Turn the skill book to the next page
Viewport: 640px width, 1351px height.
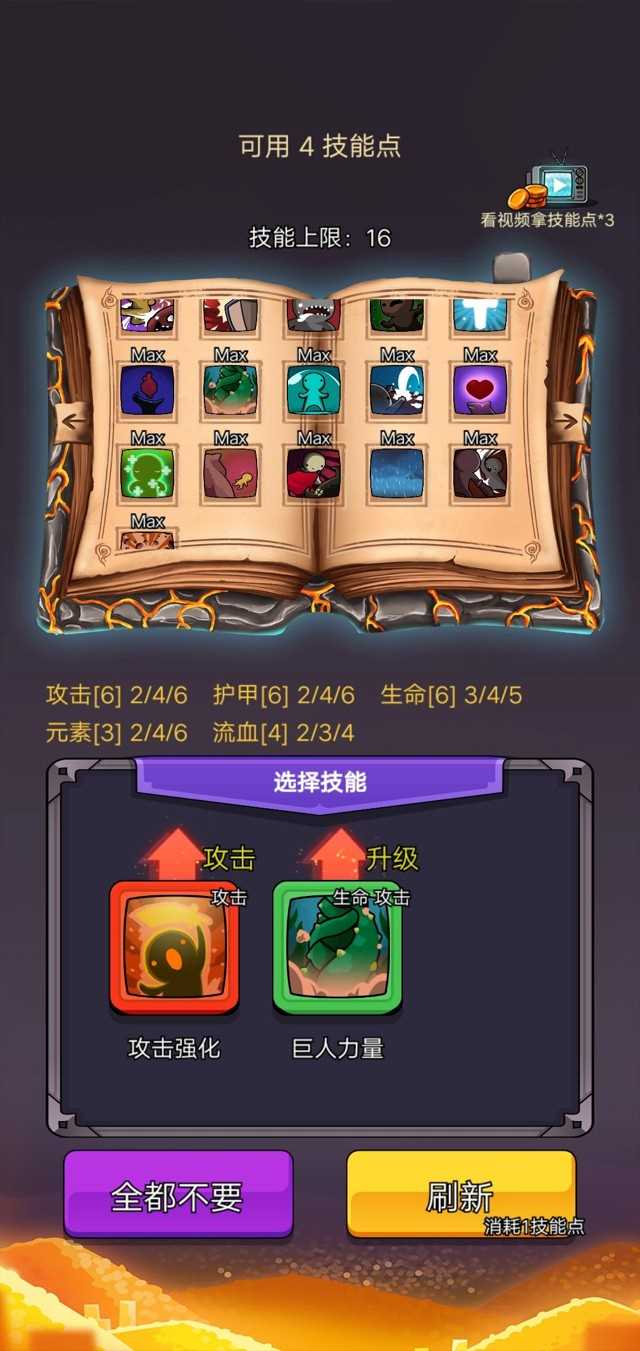566,421
